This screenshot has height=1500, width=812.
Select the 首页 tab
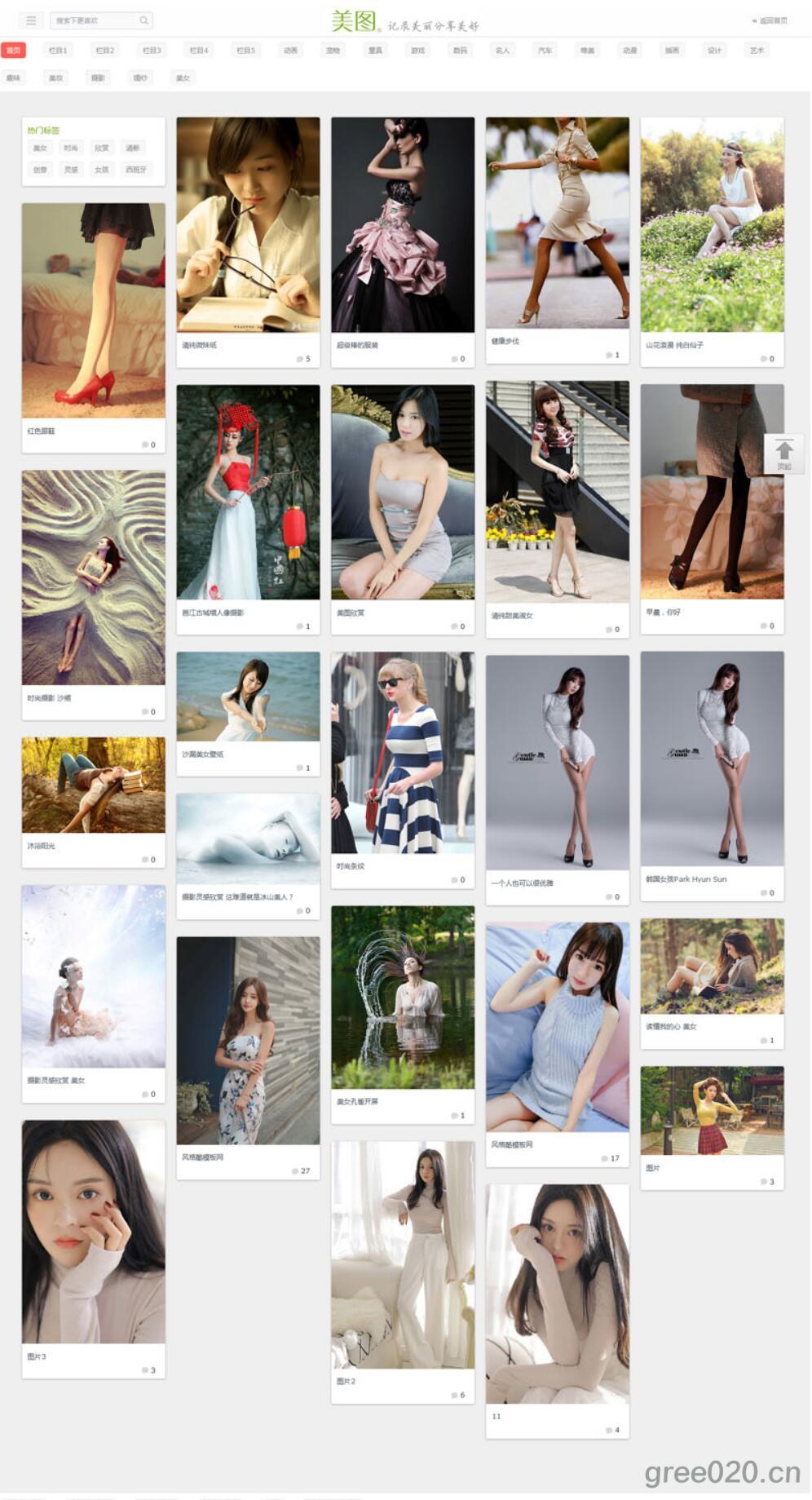coord(13,51)
